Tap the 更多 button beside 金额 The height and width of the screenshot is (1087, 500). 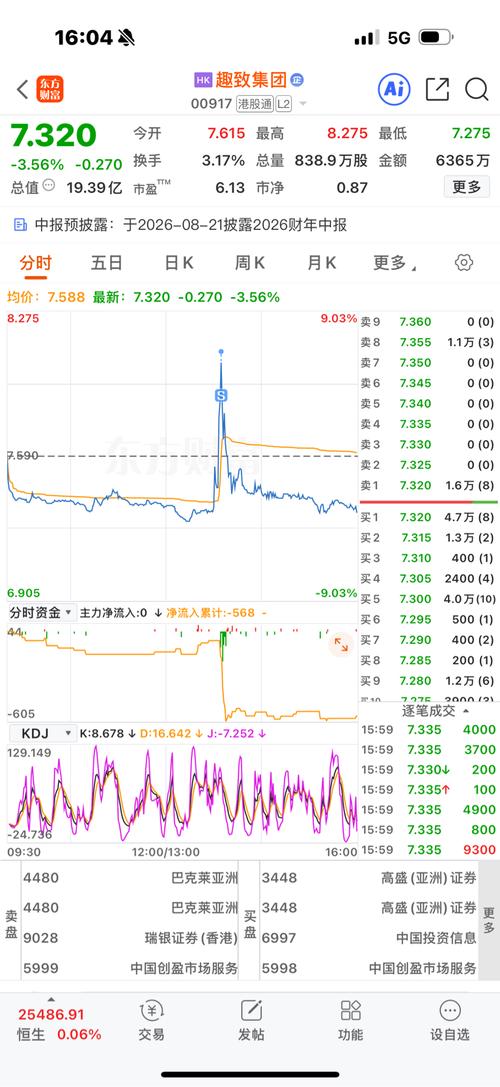[467, 187]
